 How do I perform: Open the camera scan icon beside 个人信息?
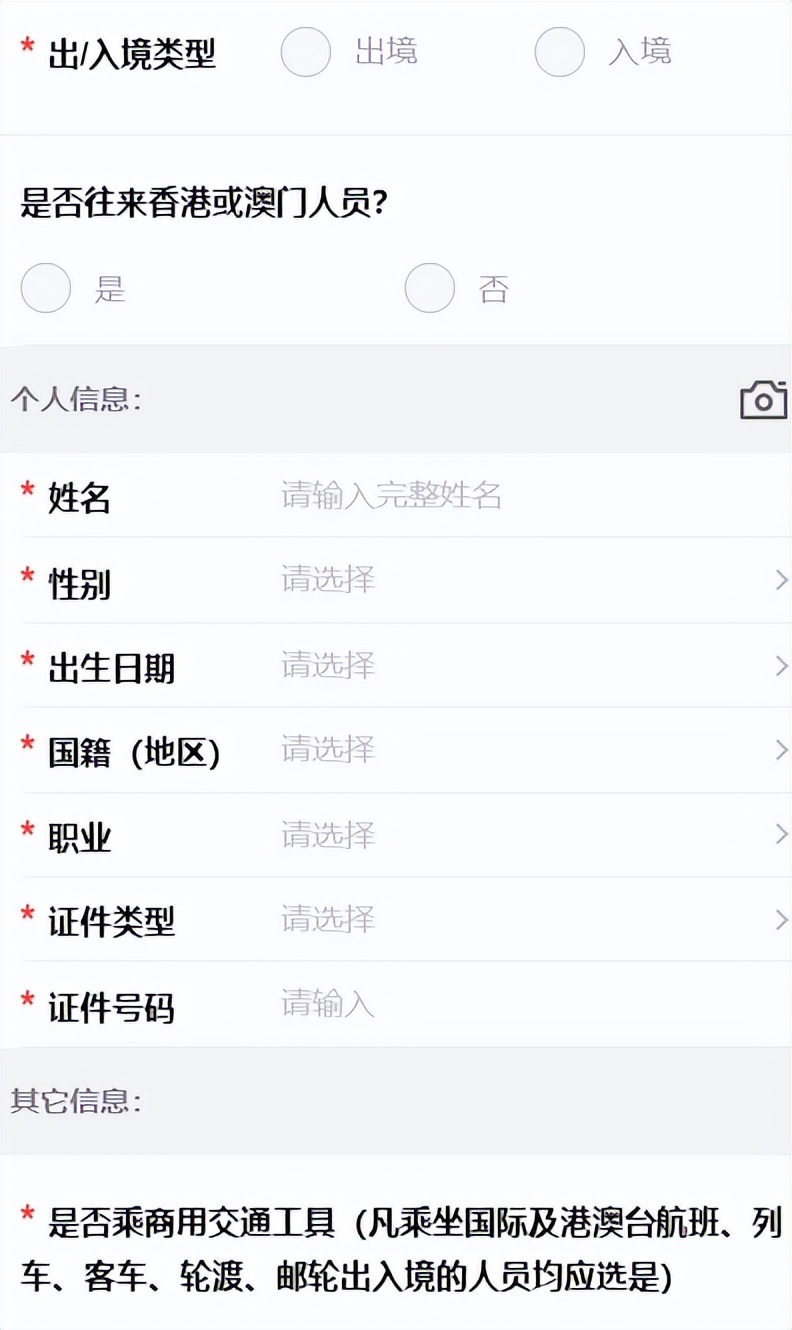pos(763,400)
